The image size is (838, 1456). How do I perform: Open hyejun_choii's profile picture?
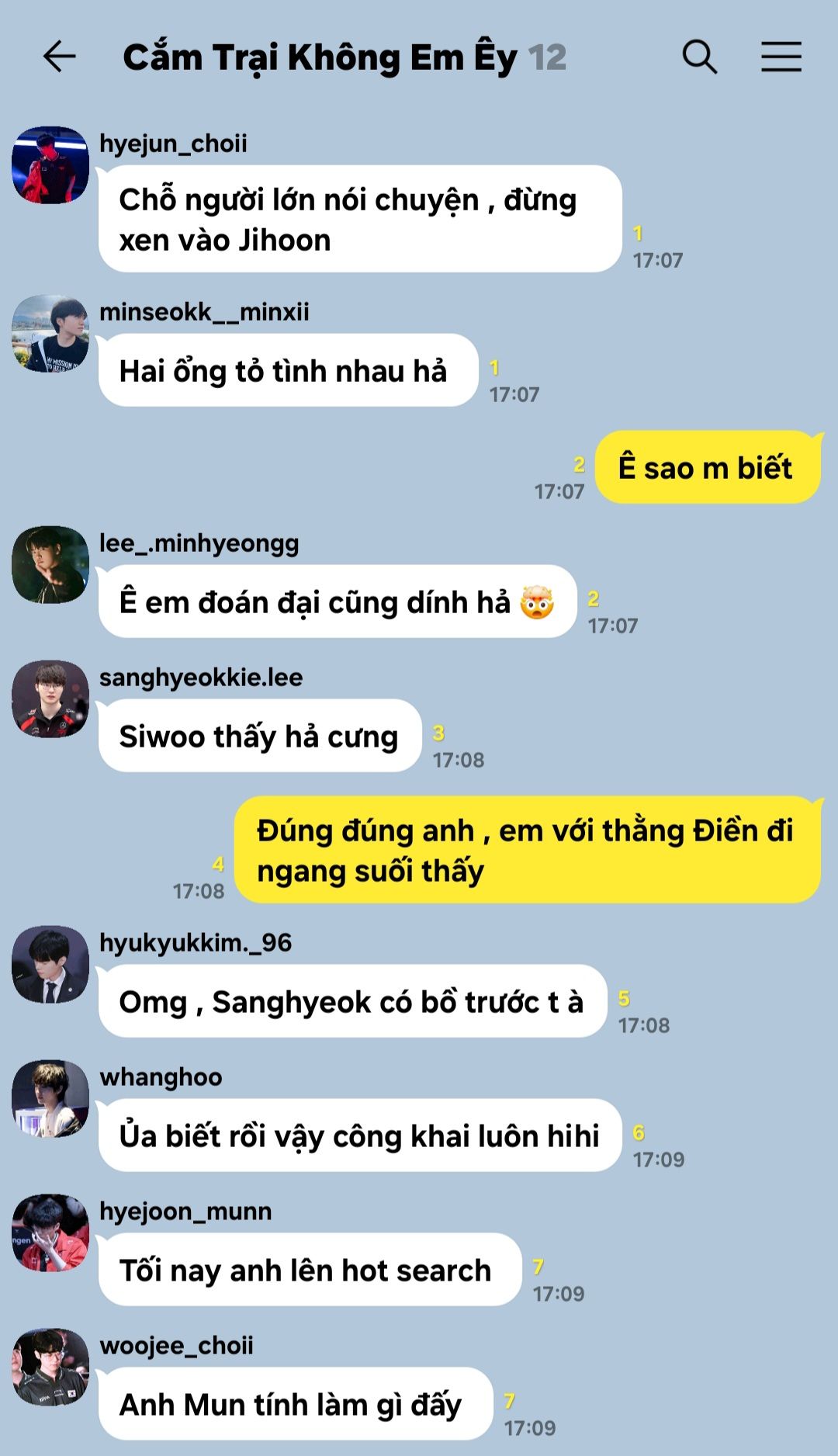point(50,165)
